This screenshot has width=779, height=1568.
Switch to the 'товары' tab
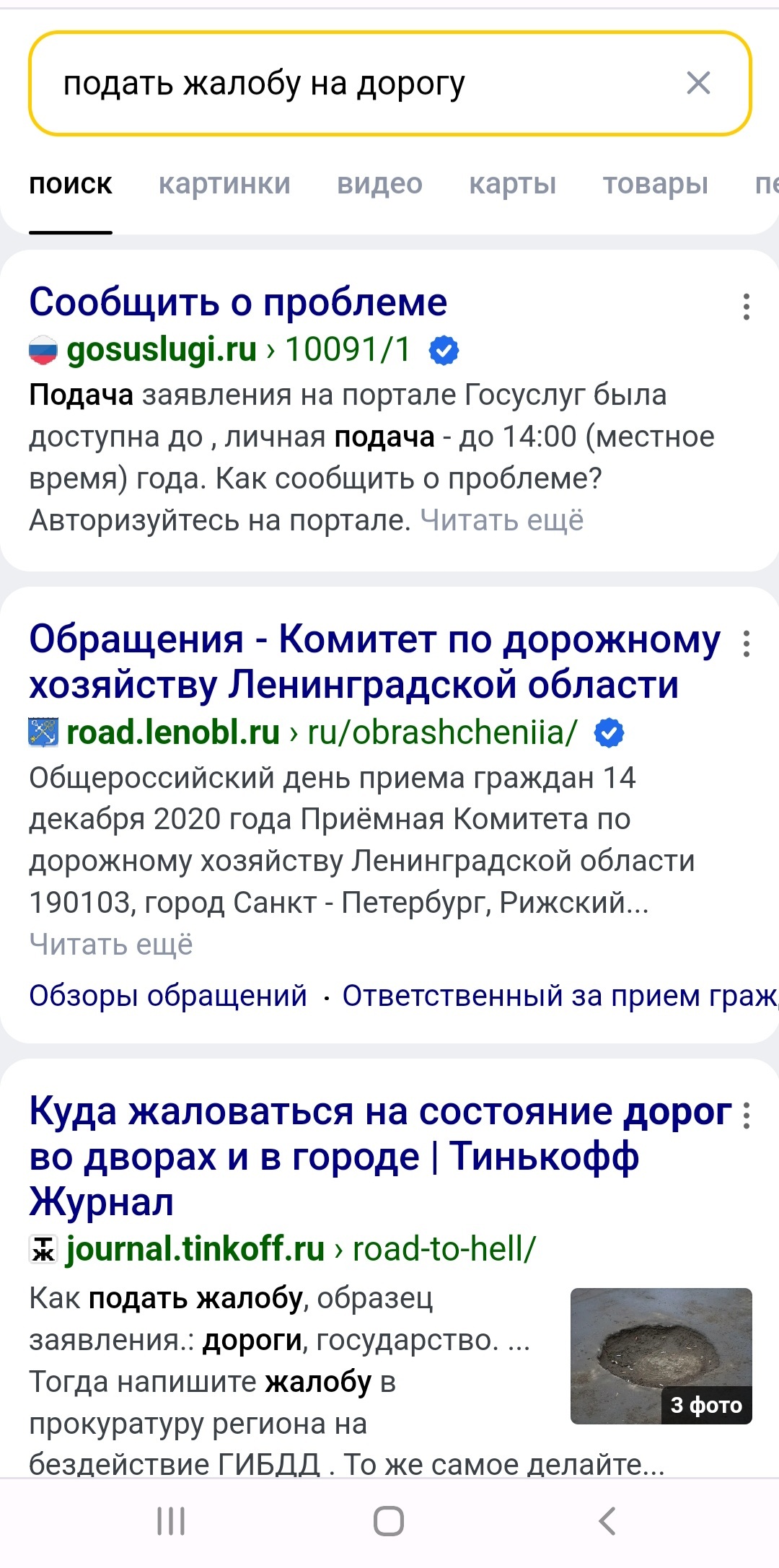coord(655,184)
